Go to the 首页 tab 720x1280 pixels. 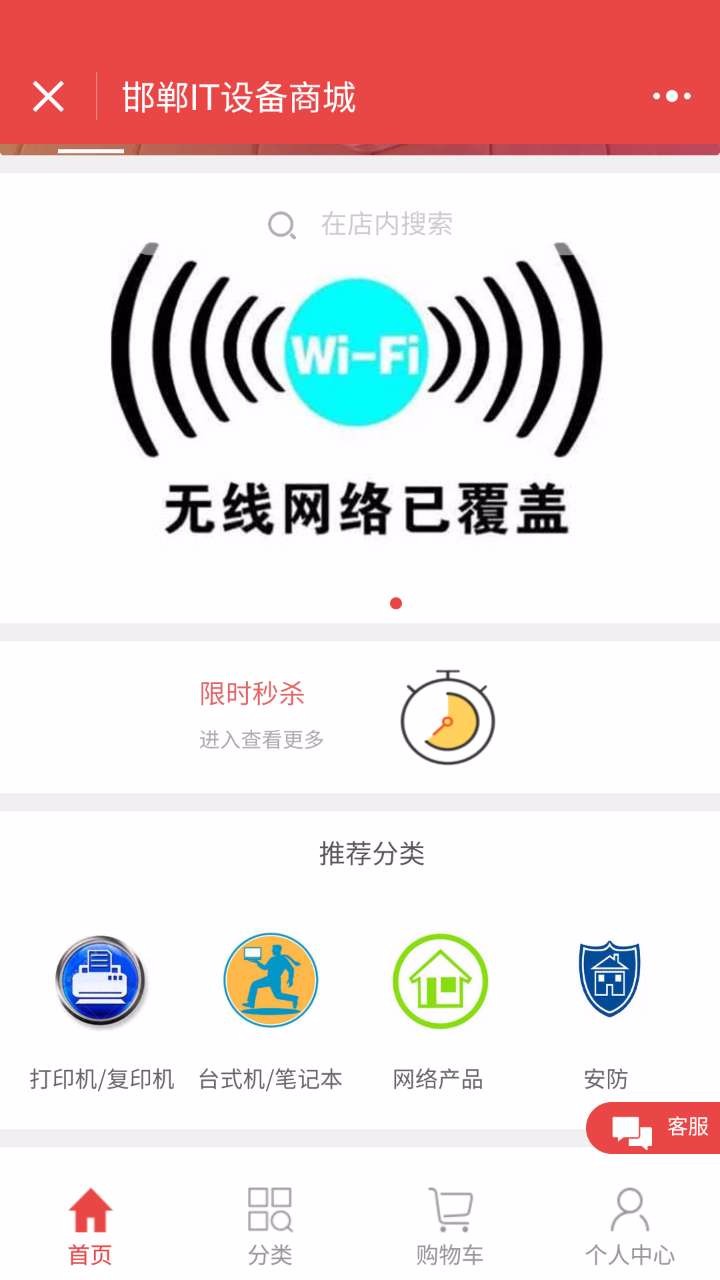[90, 1226]
